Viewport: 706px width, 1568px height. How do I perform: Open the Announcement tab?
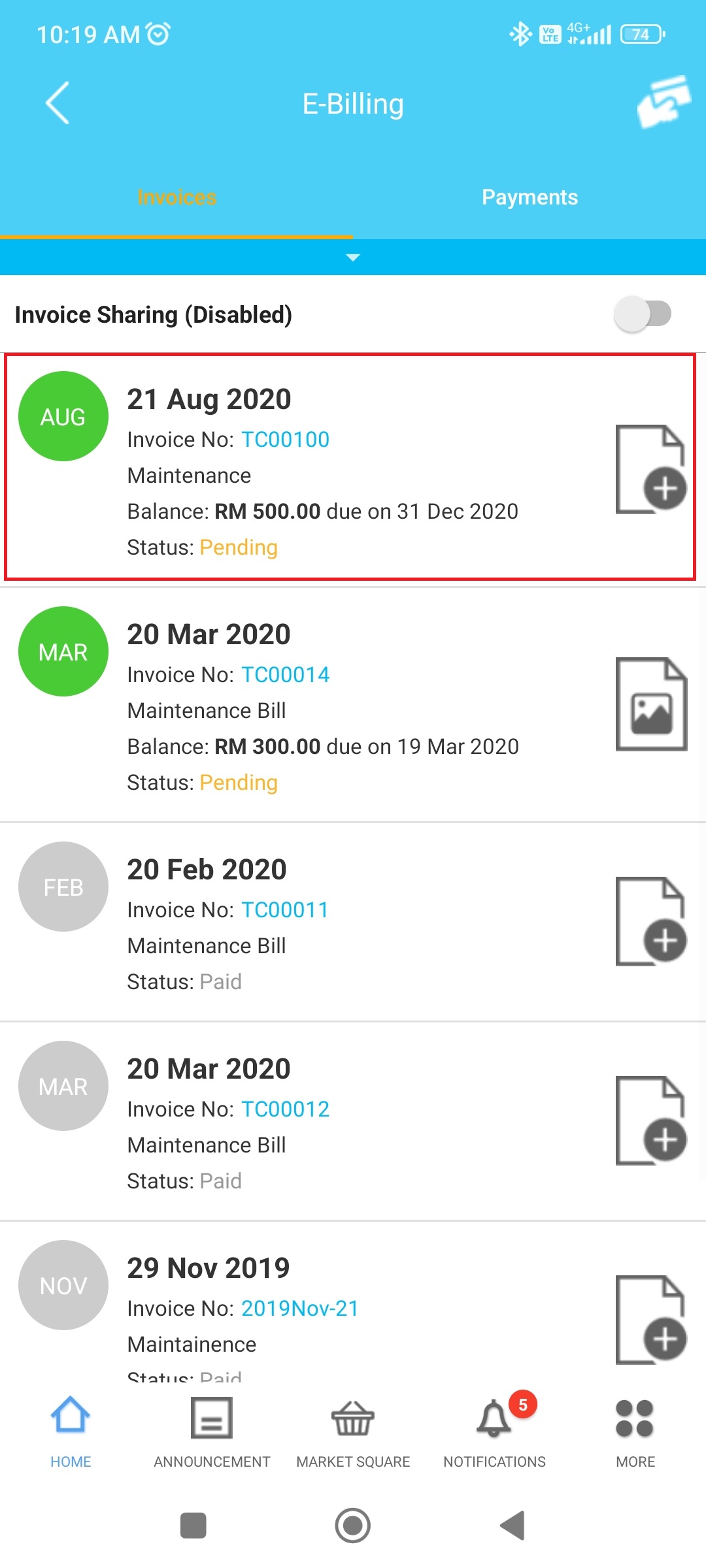pyautogui.click(x=212, y=1432)
